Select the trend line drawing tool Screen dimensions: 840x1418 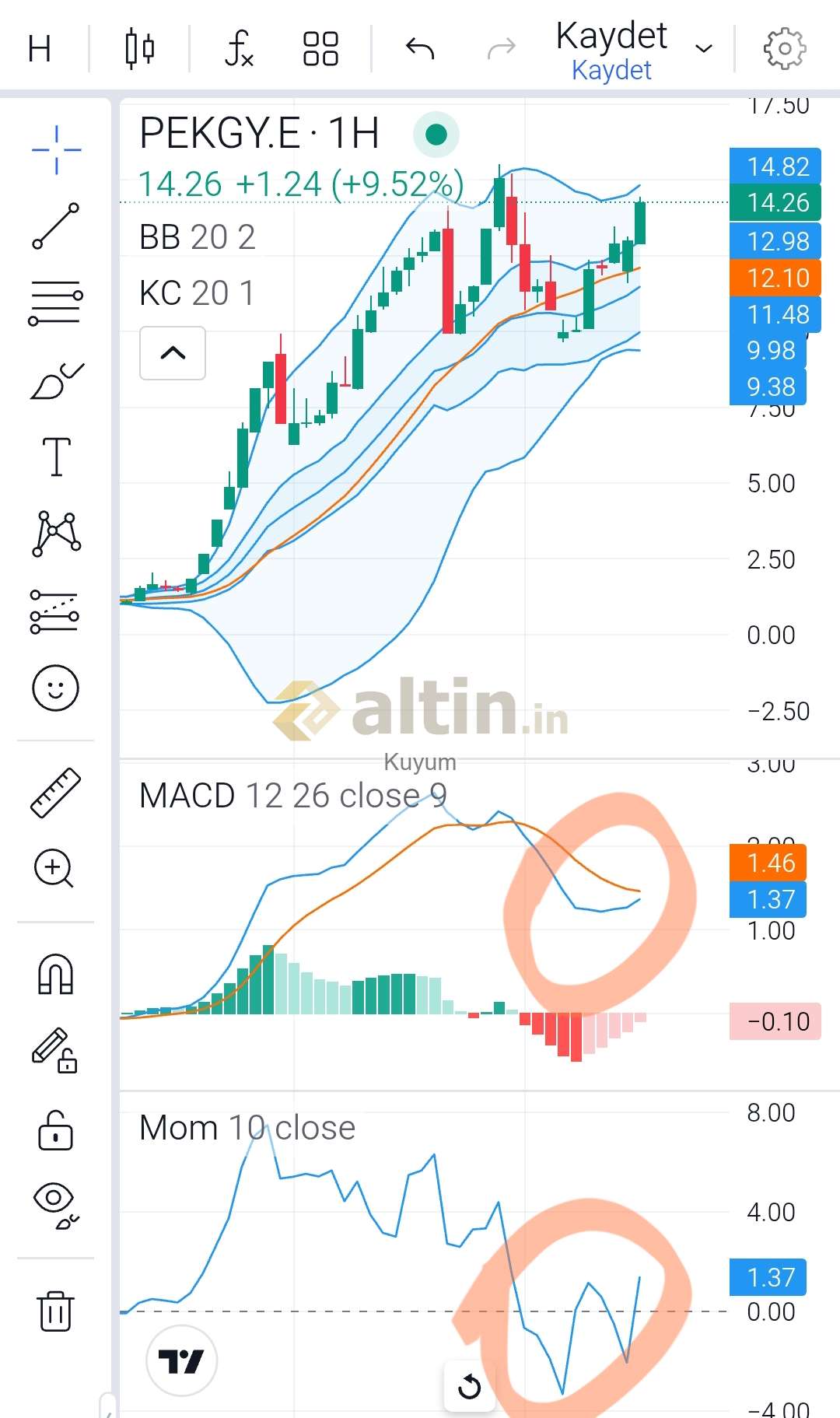pyautogui.click(x=56, y=226)
